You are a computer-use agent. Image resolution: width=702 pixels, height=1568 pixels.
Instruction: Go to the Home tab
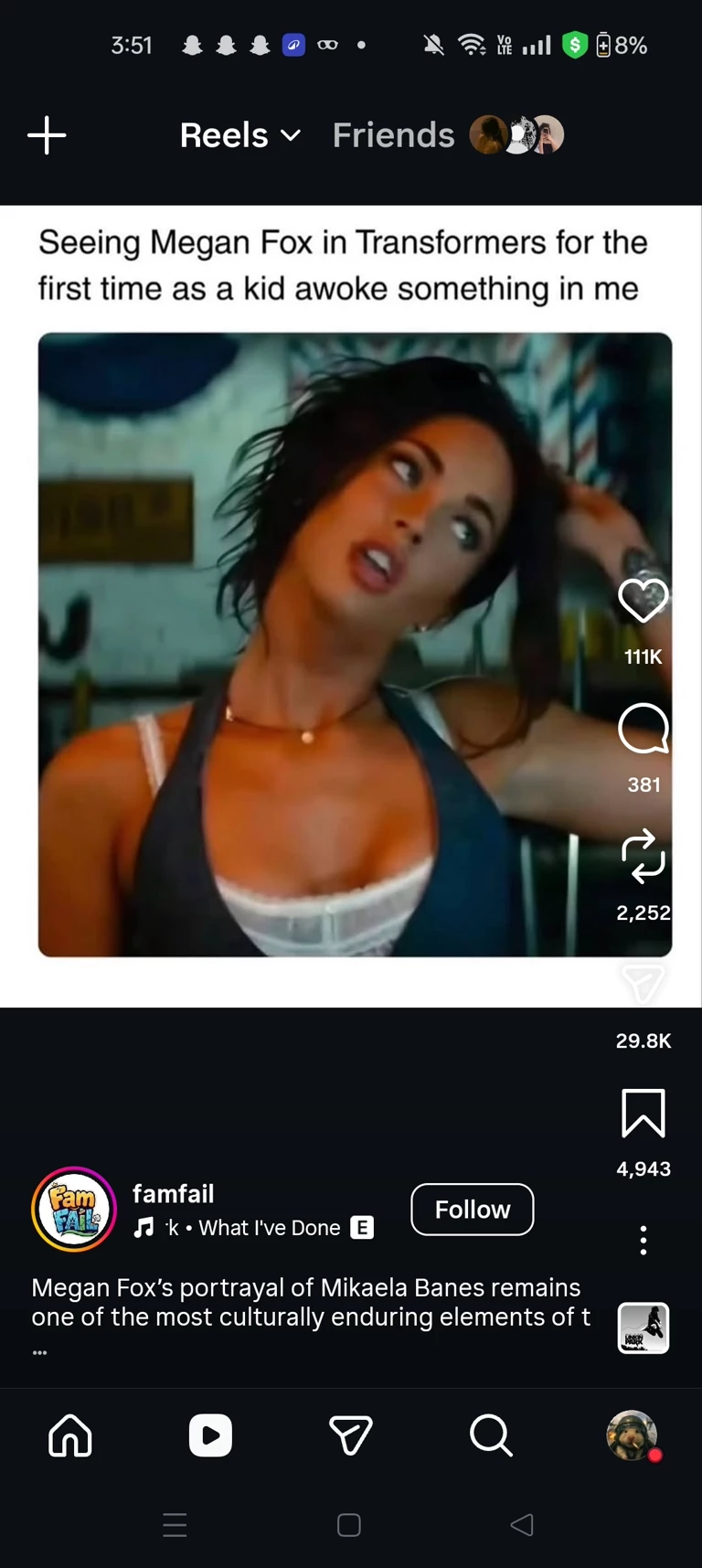70,1435
